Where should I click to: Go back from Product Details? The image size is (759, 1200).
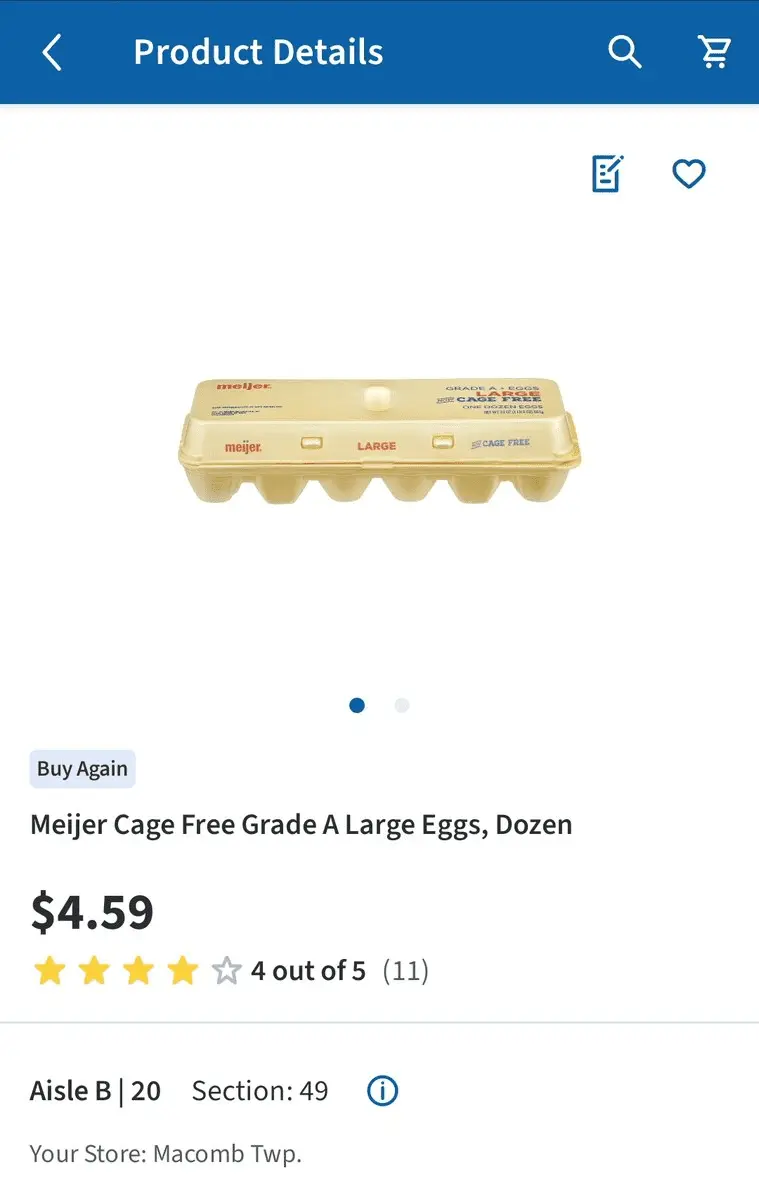52,52
